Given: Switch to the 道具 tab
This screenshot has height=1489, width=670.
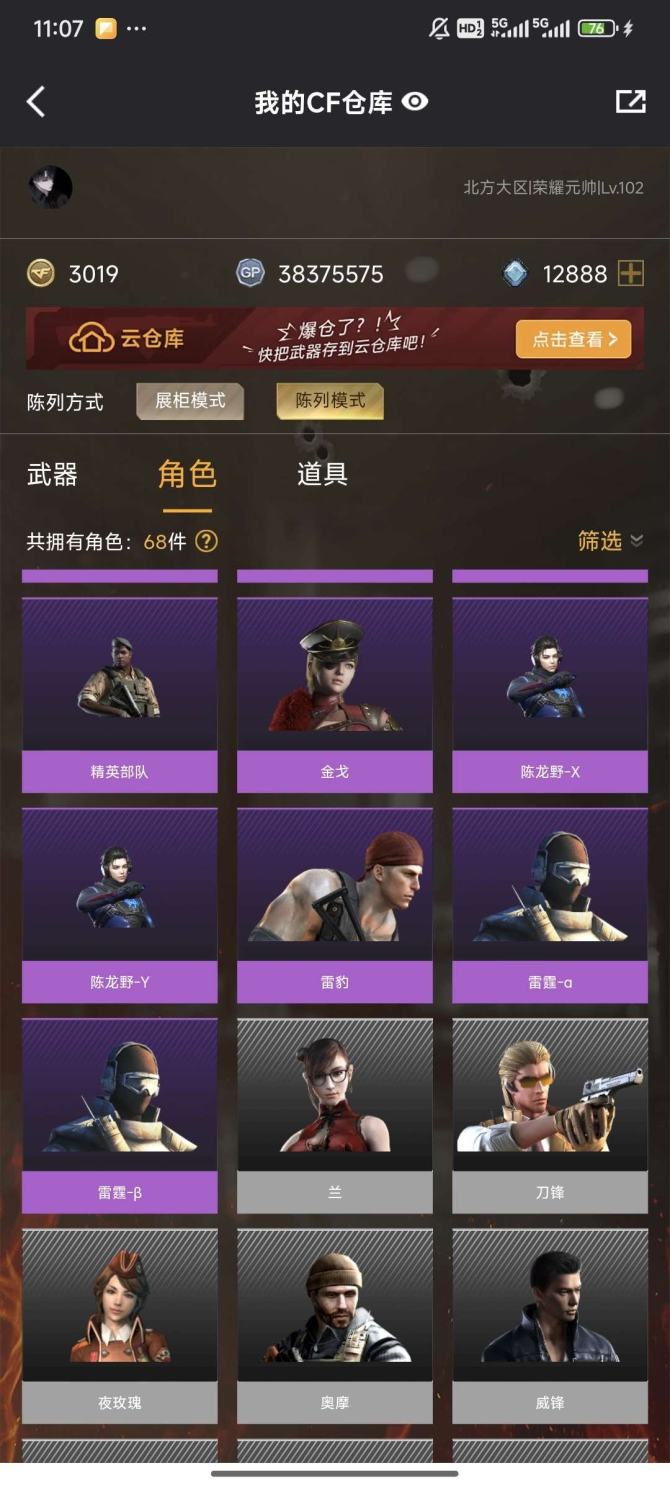Looking at the screenshot, I should tap(322, 474).
